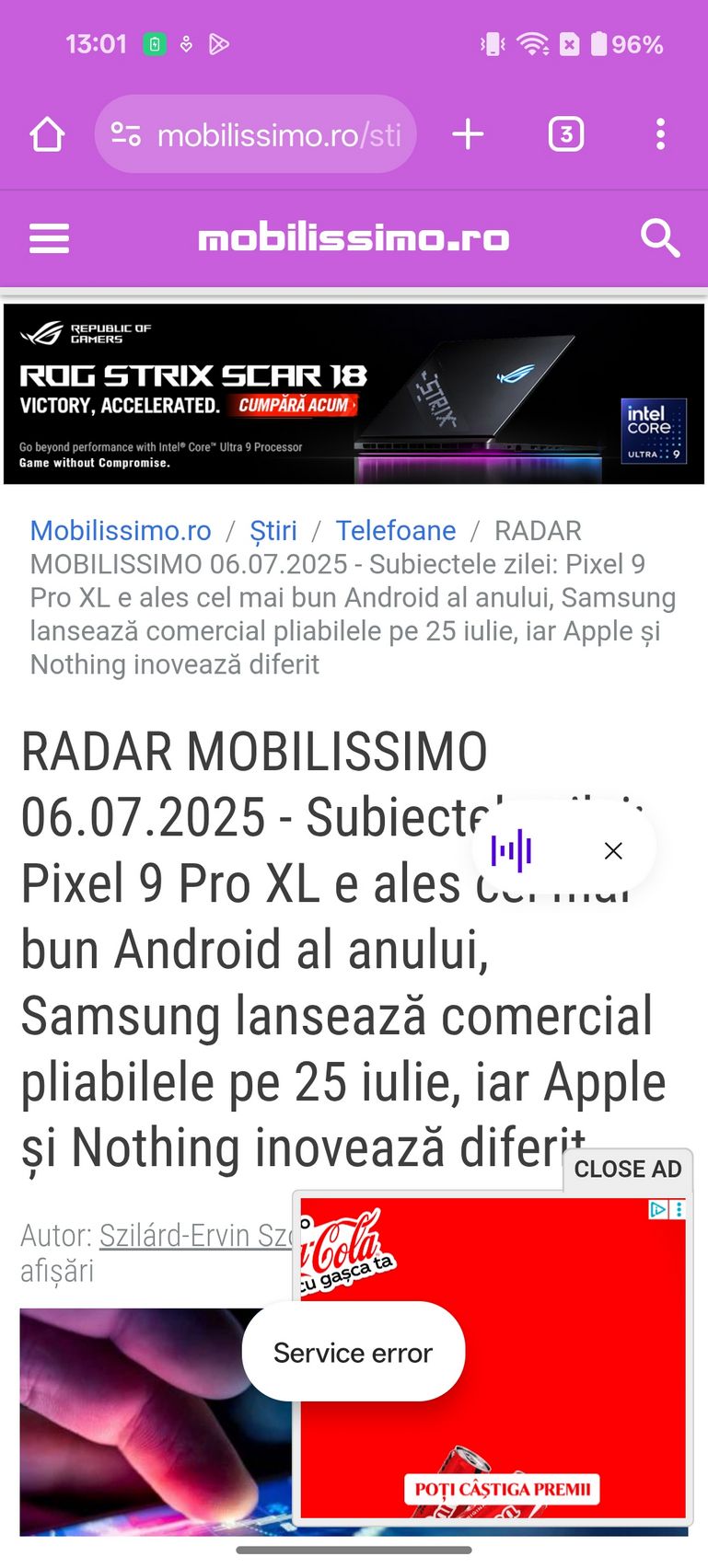Open the Știri breadcrumb link

(273, 531)
